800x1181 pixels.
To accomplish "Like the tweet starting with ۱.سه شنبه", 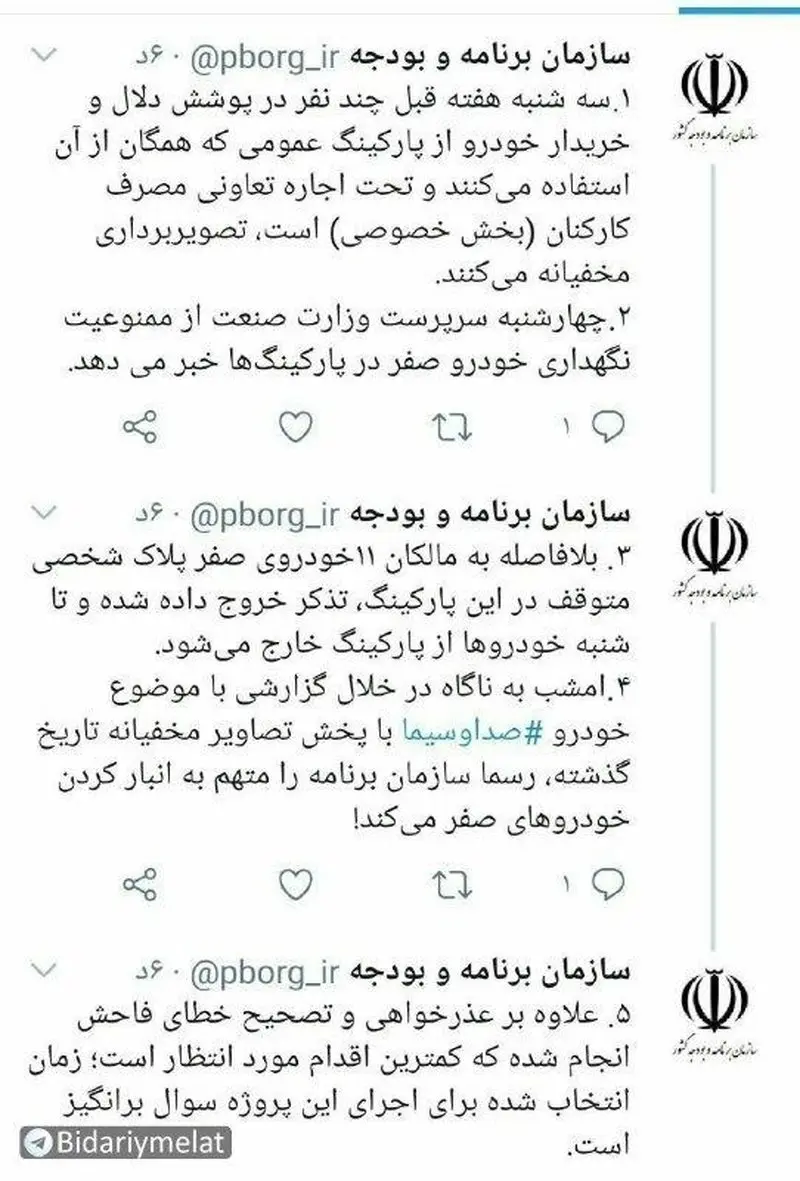I will pyautogui.click(x=293, y=429).
